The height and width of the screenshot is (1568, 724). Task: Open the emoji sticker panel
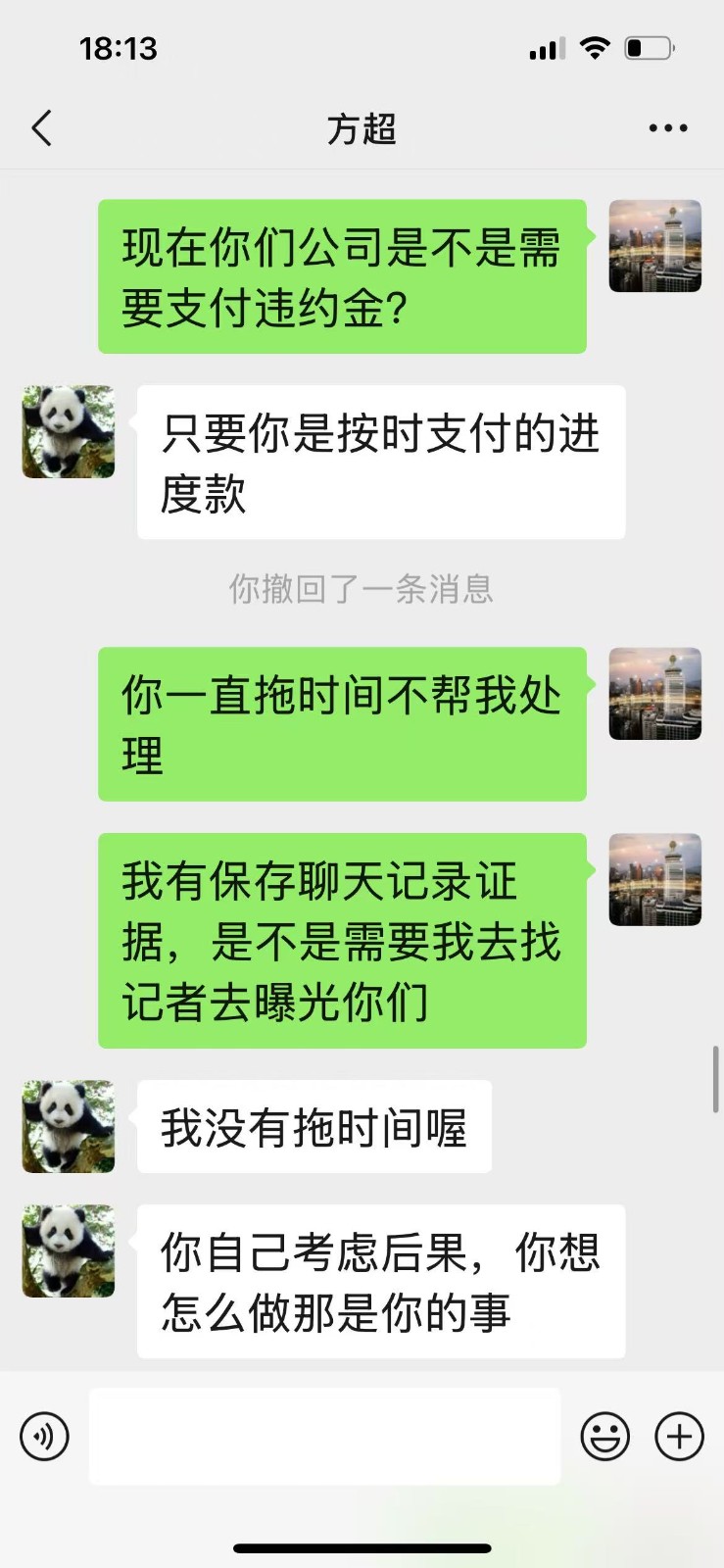[x=605, y=1437]
